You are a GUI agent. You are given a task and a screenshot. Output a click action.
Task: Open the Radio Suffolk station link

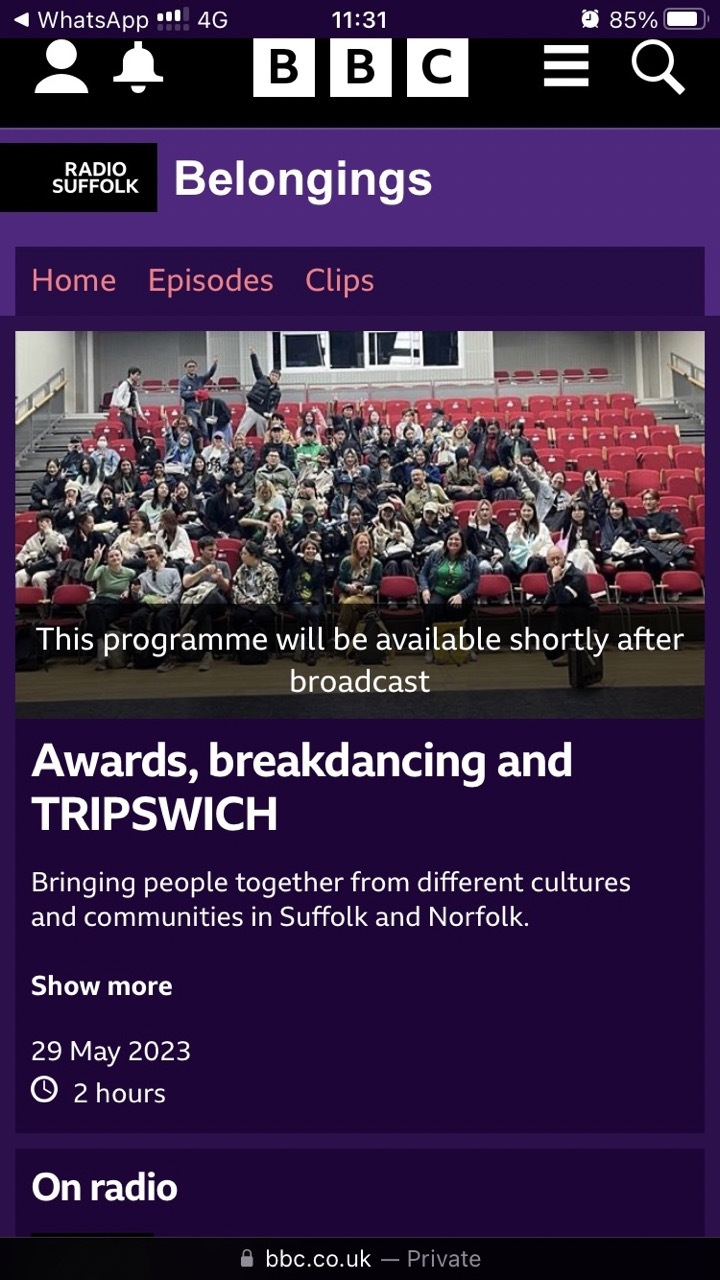click(96, 178)
